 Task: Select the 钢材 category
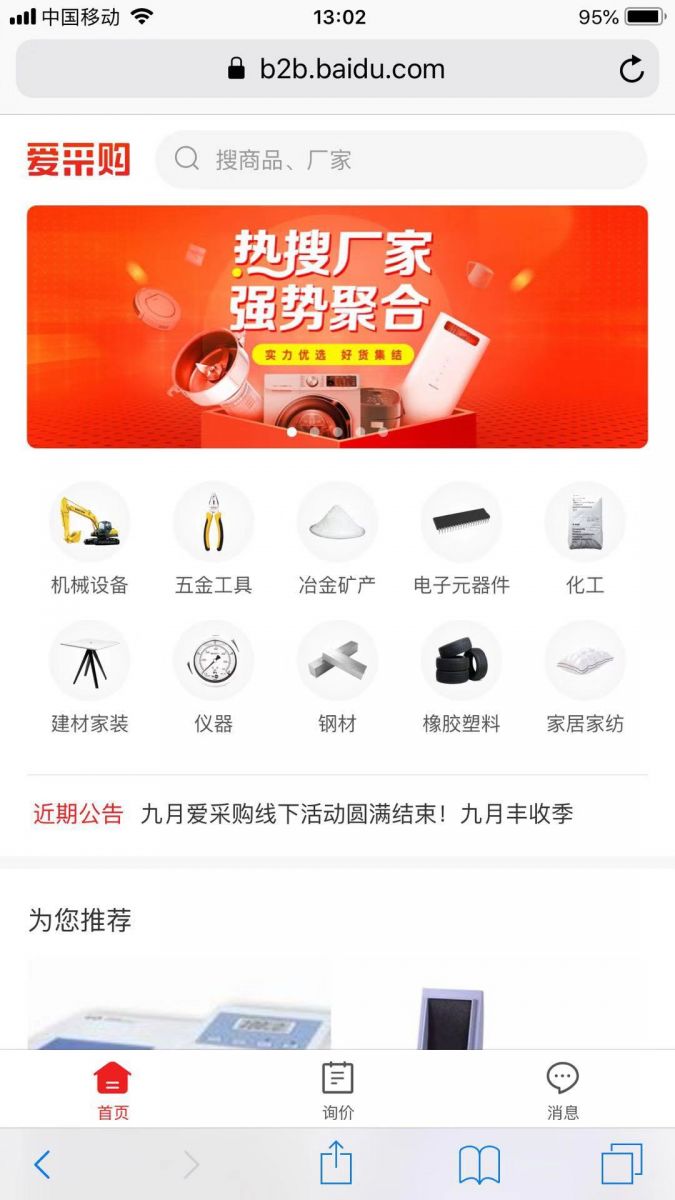(337, 677)
